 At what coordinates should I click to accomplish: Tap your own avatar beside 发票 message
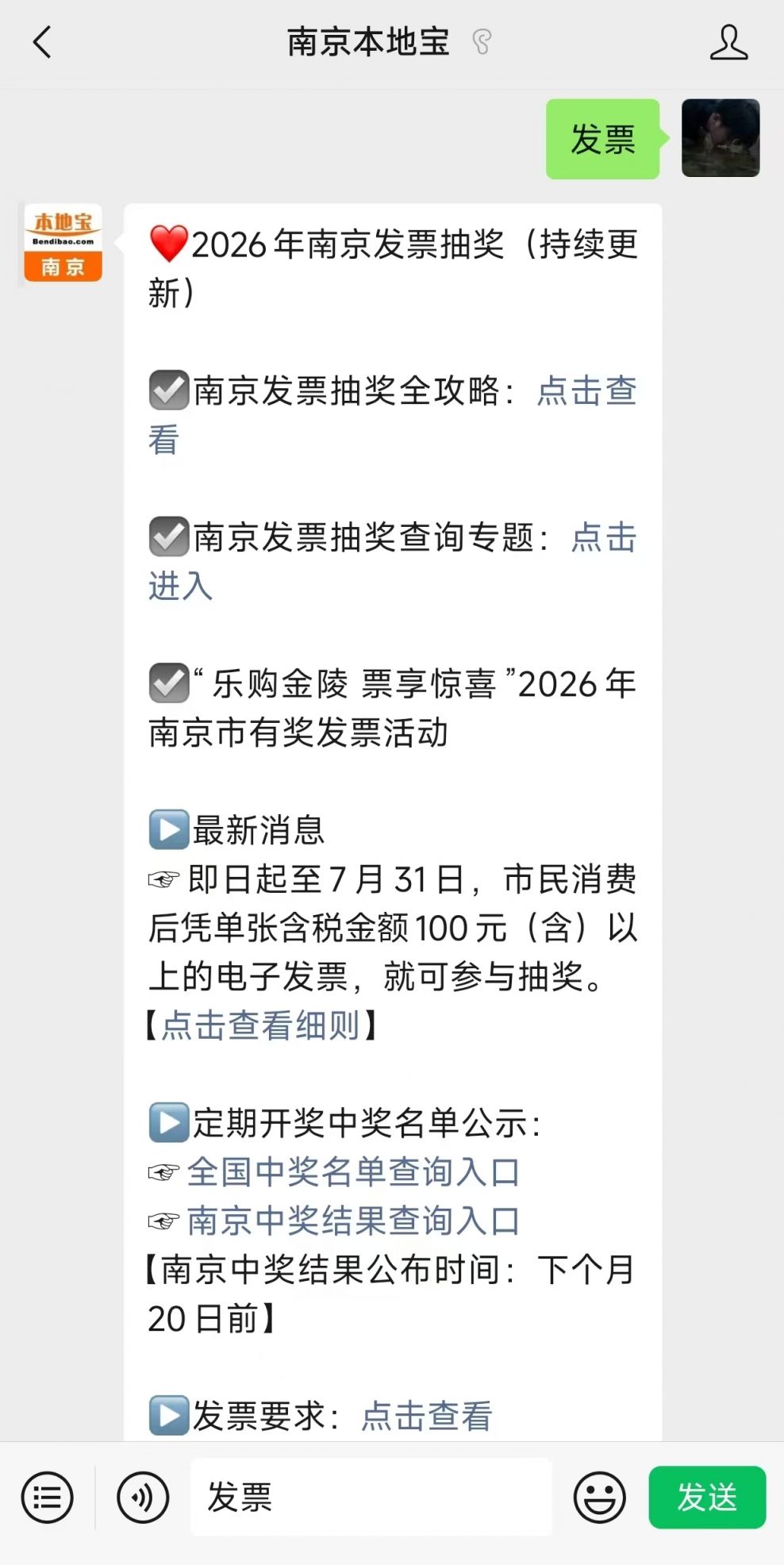(x=721, y=138)
